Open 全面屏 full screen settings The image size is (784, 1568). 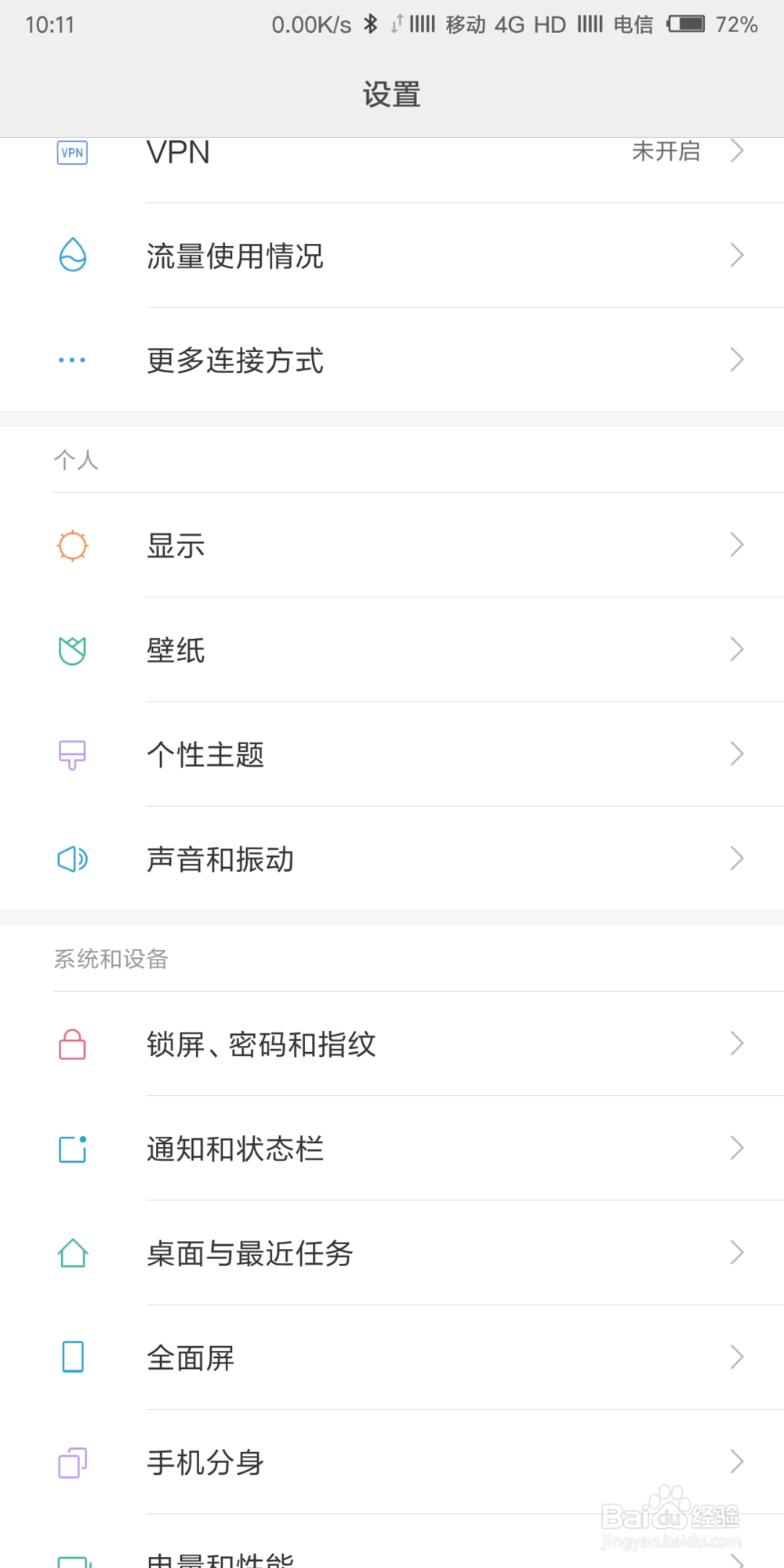click(392, 1357)
